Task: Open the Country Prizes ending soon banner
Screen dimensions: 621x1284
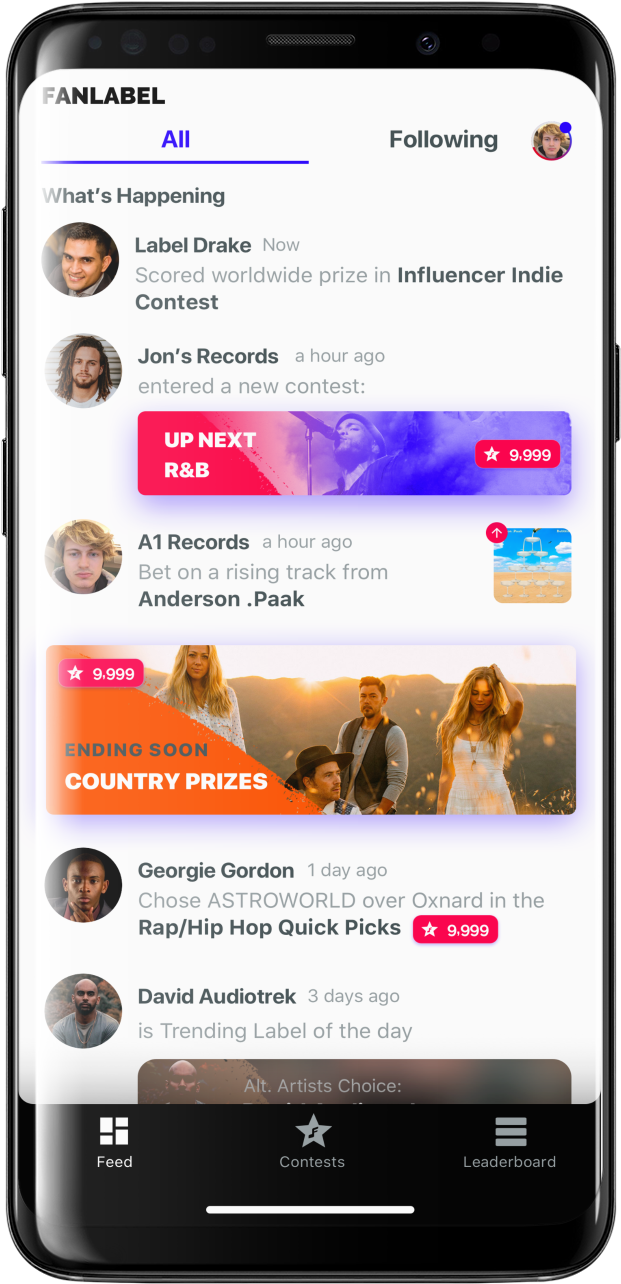Action: click(311, 729)
